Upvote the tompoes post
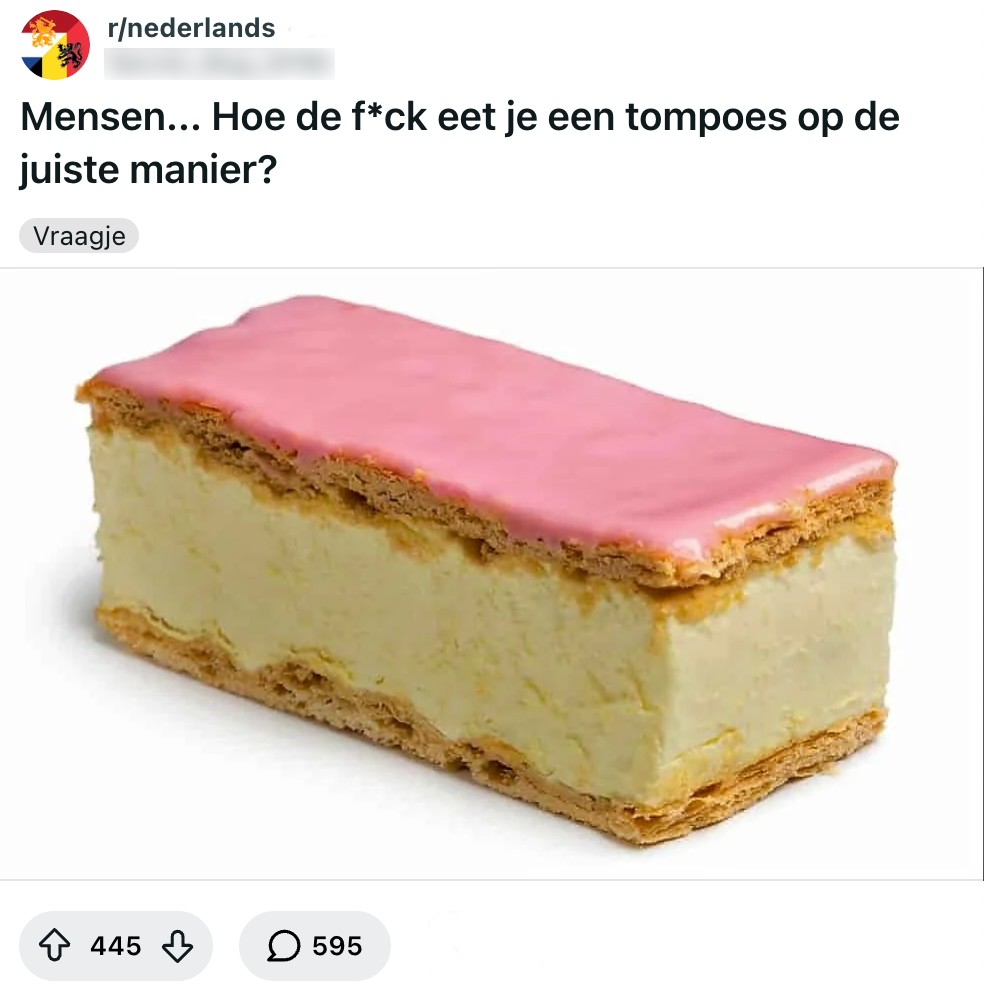Viewport: 984px width, 999px height. (54, 946)
